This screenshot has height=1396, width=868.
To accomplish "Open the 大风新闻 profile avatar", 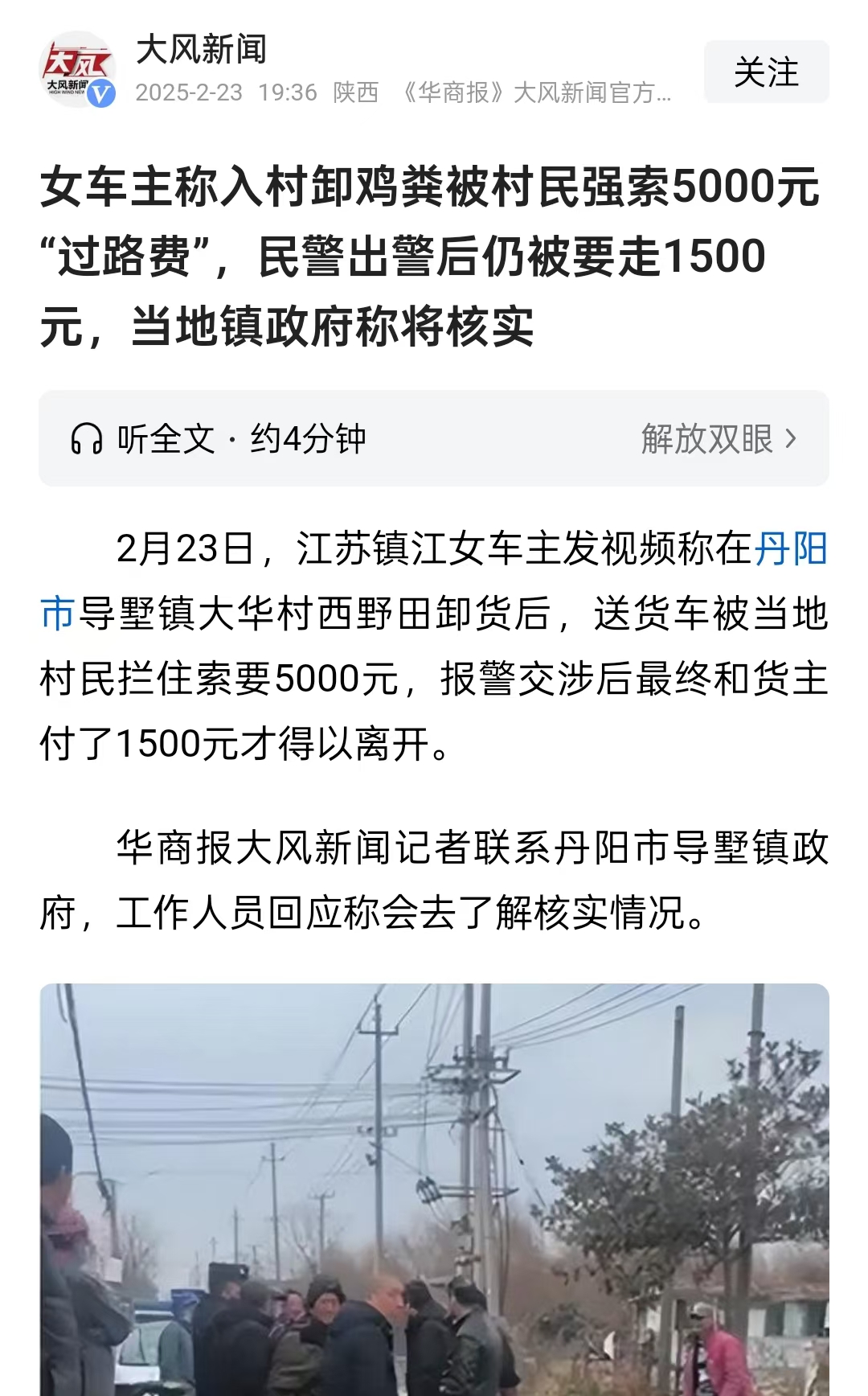I will [77, 69].
